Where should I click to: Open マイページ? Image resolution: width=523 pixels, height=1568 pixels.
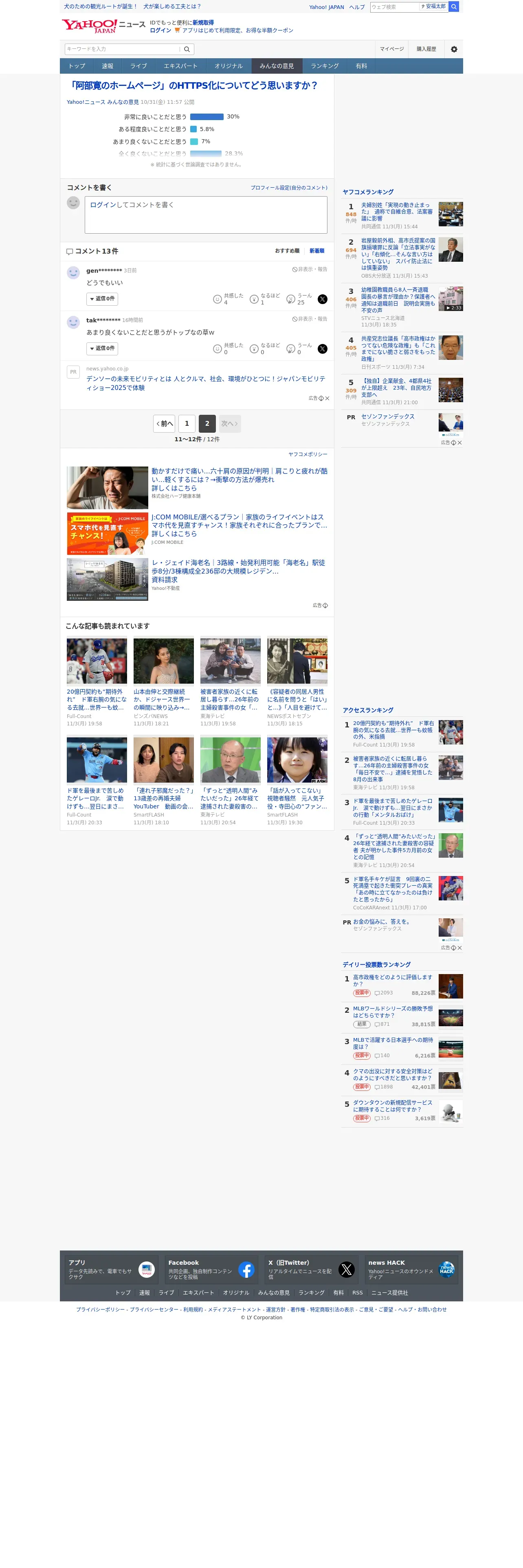pyautogui.click(x=391, y=49)
